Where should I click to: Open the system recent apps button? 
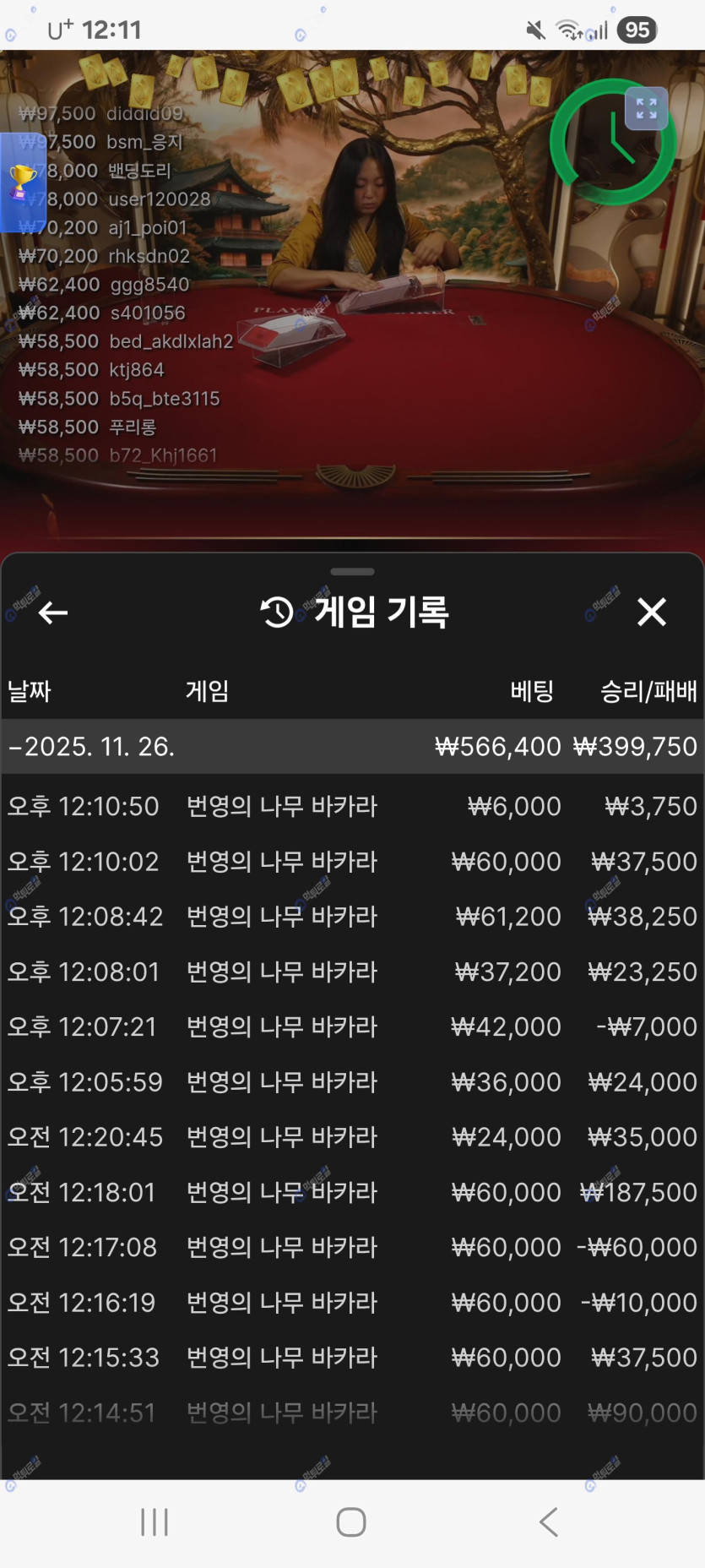pyautogui.click(x=155, y=1522)
